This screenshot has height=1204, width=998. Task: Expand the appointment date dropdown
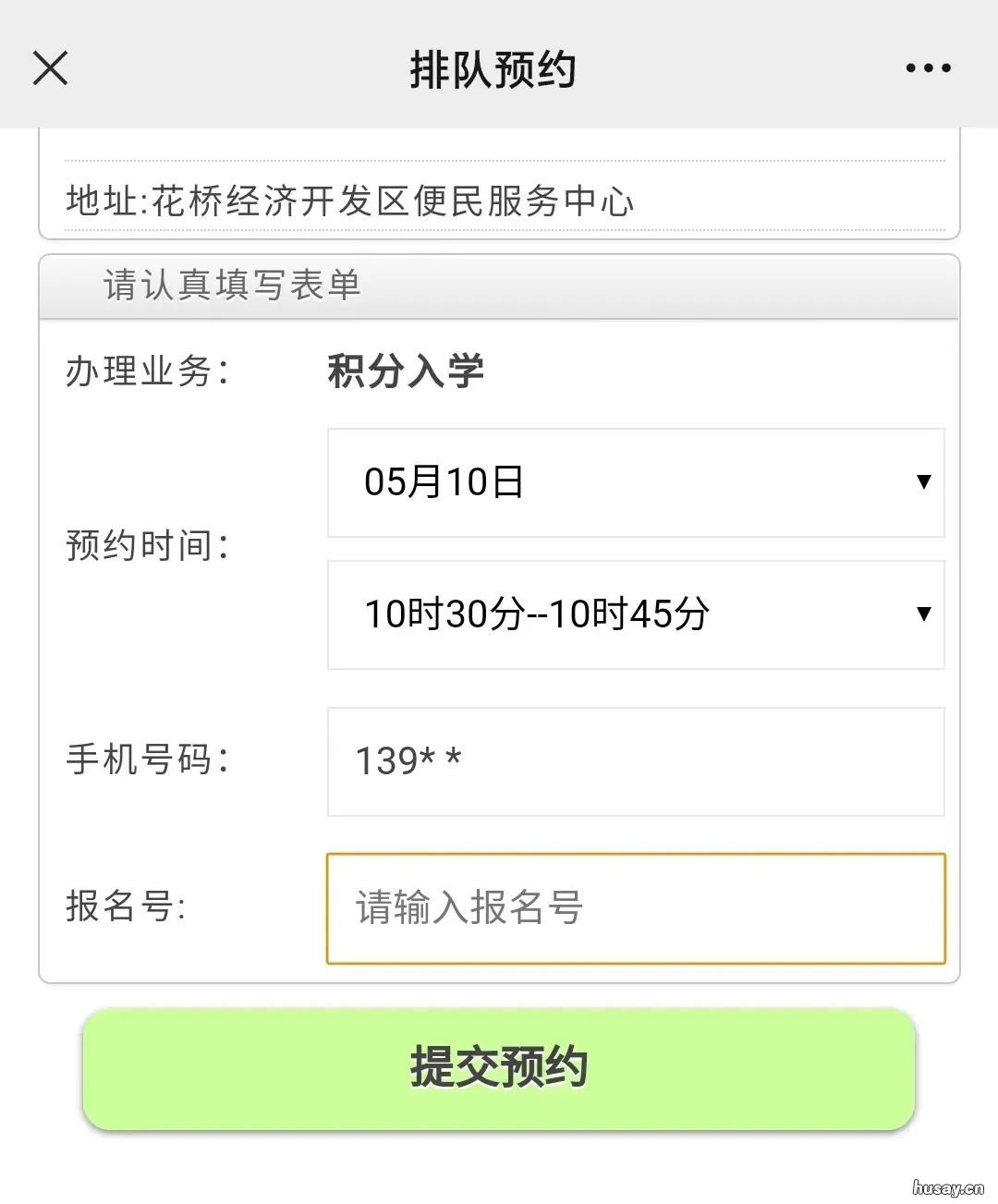click(636, 481)
